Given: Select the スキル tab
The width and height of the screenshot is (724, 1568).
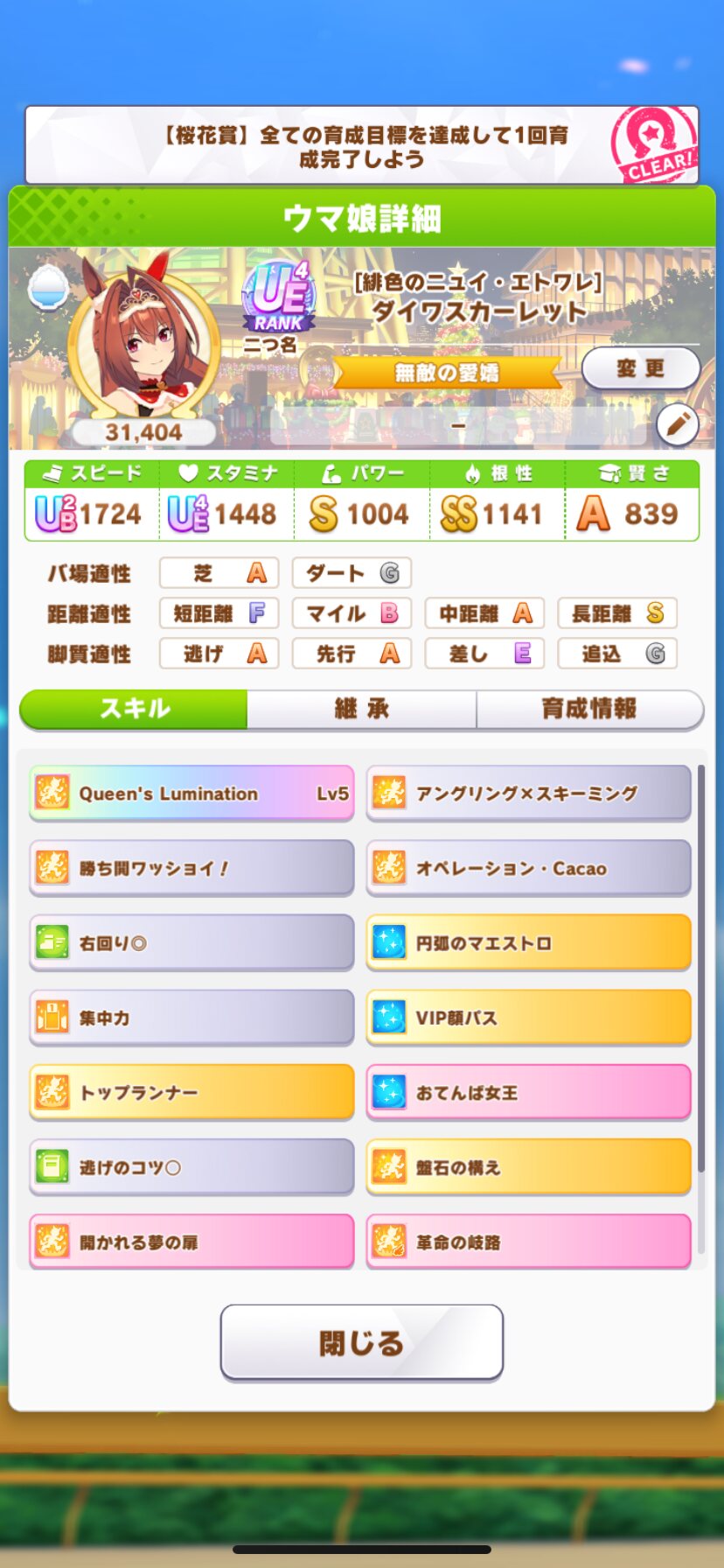Looking at the screenshot, I should (134, 709).
